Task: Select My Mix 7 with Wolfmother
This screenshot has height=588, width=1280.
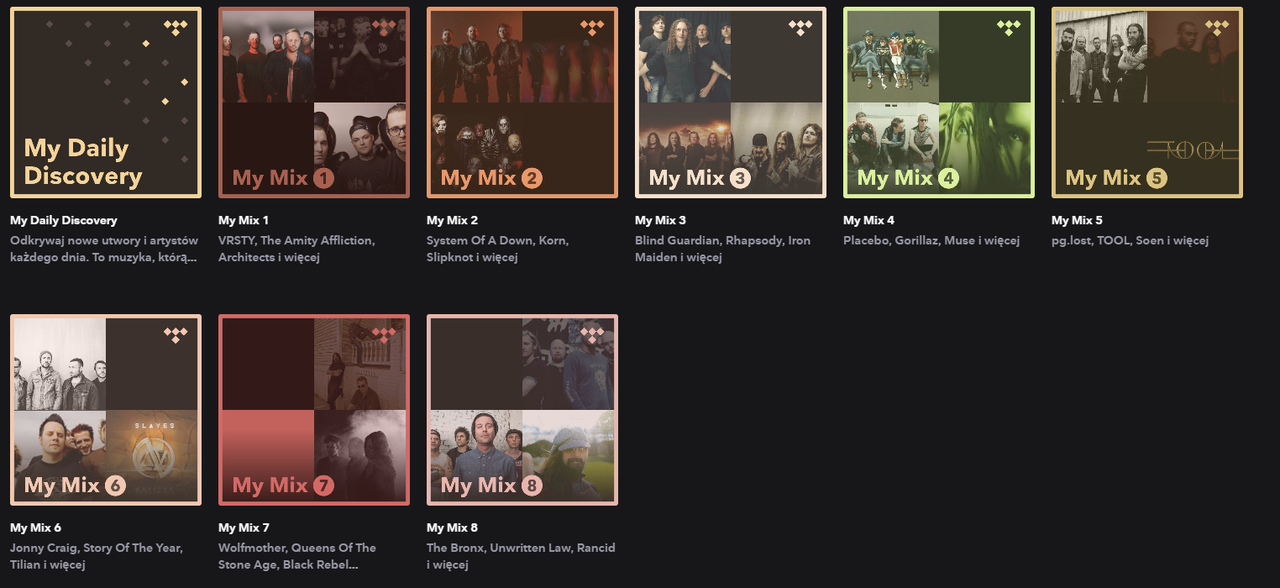Action: [314, 410]
